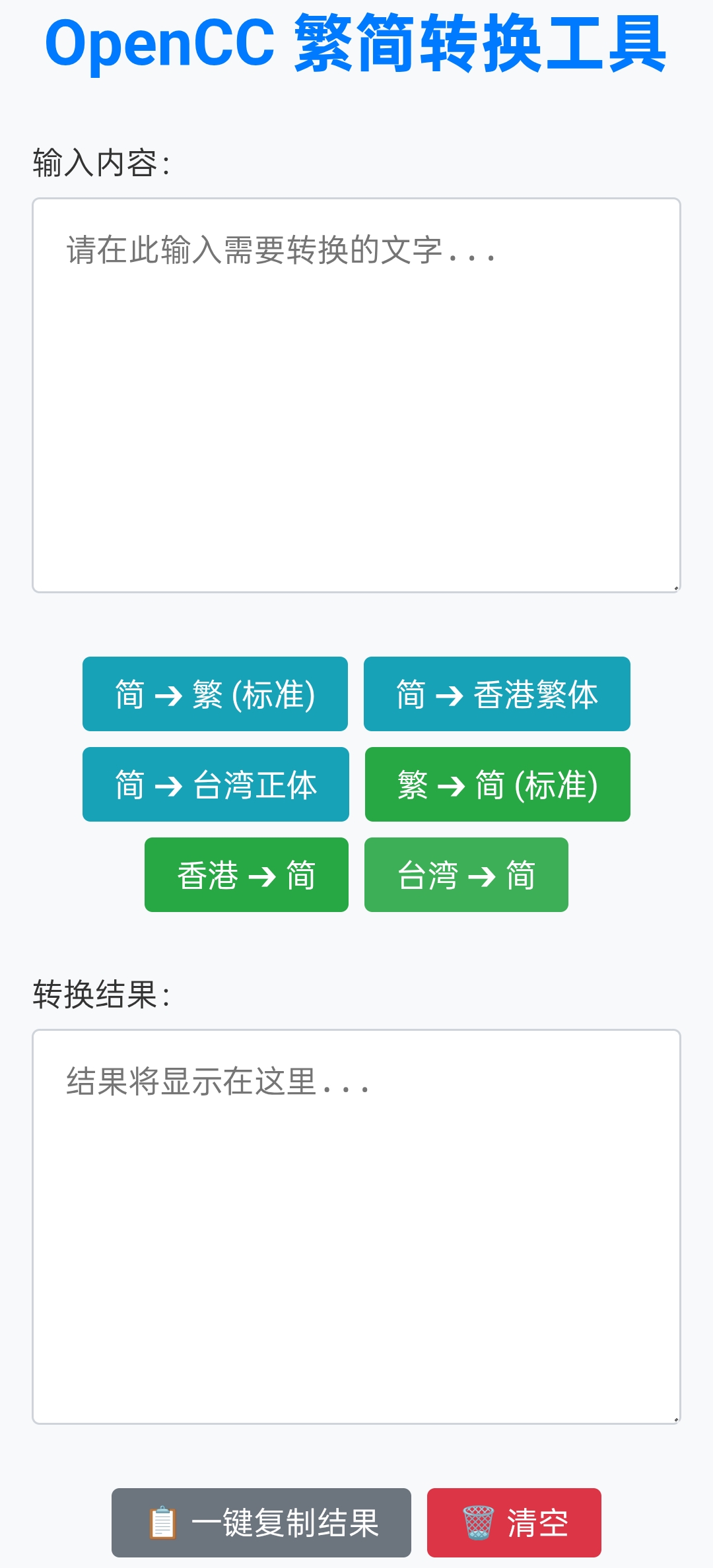Select the 简 → 台湾正体 conversion
The height and width of the screenshot is (1568, 713).
tap(215, 785)
